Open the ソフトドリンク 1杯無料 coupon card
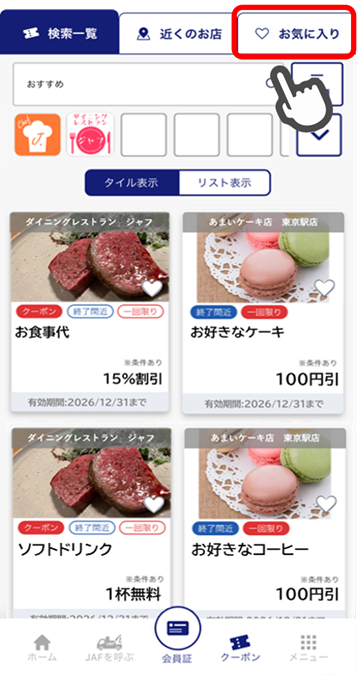The width and height of the screenshot is (360, 677). pos(90,522)
